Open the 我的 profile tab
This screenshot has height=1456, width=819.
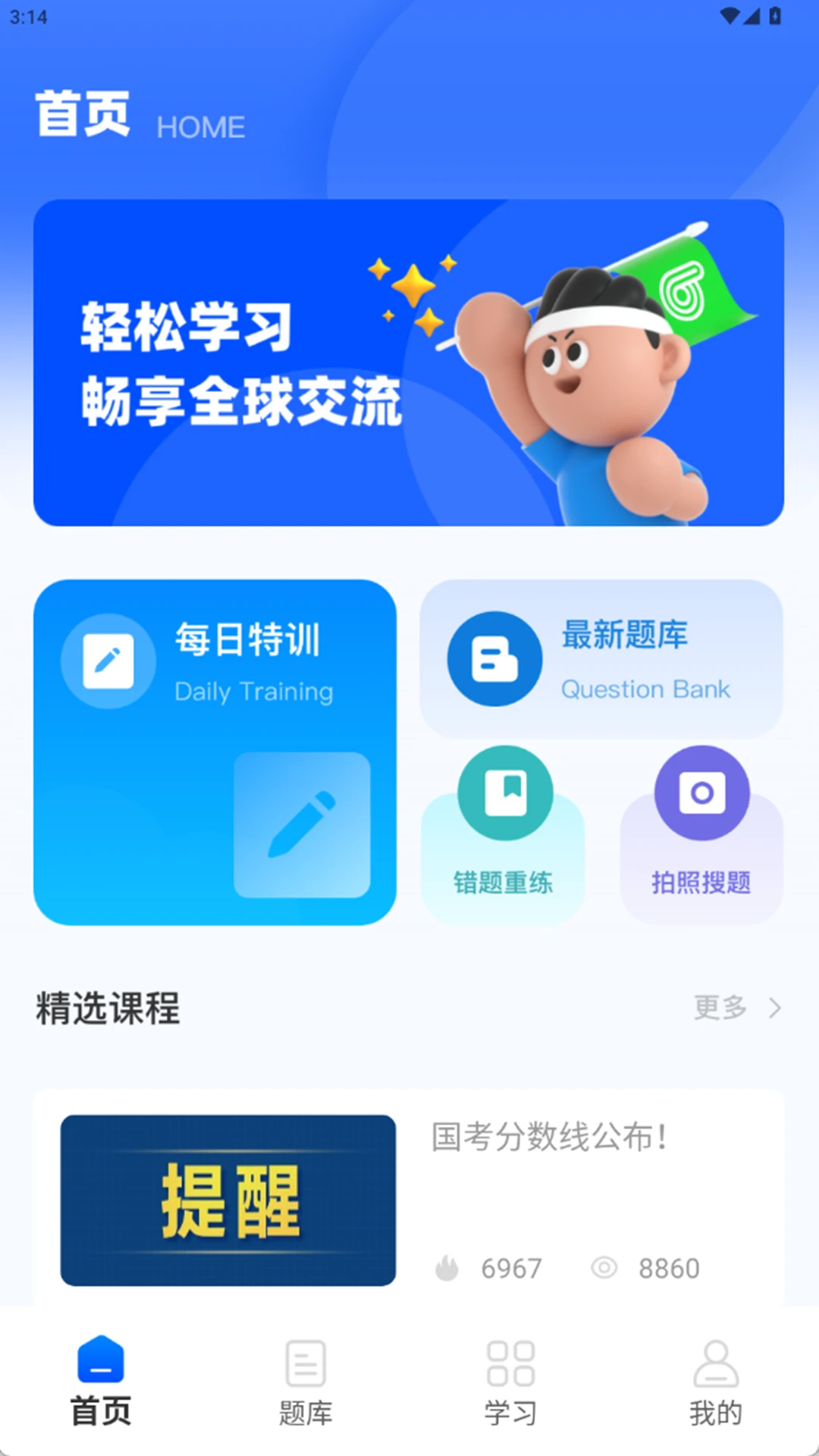[715, 1382]
